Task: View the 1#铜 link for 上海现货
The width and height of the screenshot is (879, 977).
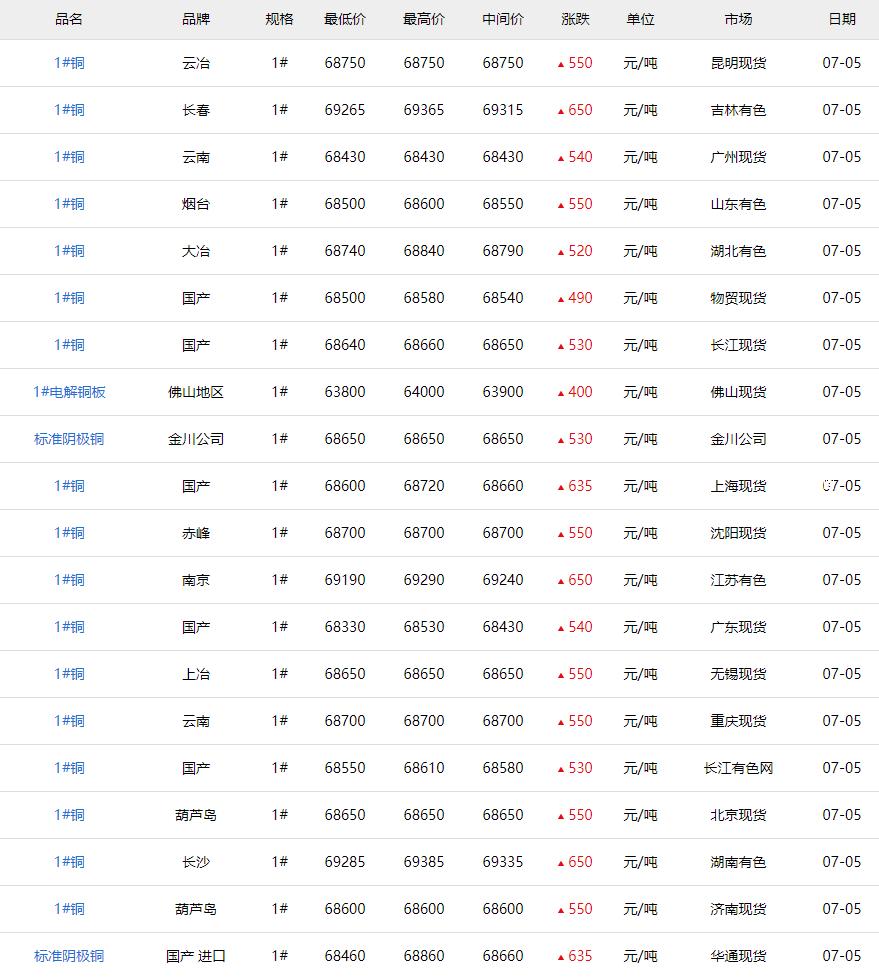Action: pos(69,486)
